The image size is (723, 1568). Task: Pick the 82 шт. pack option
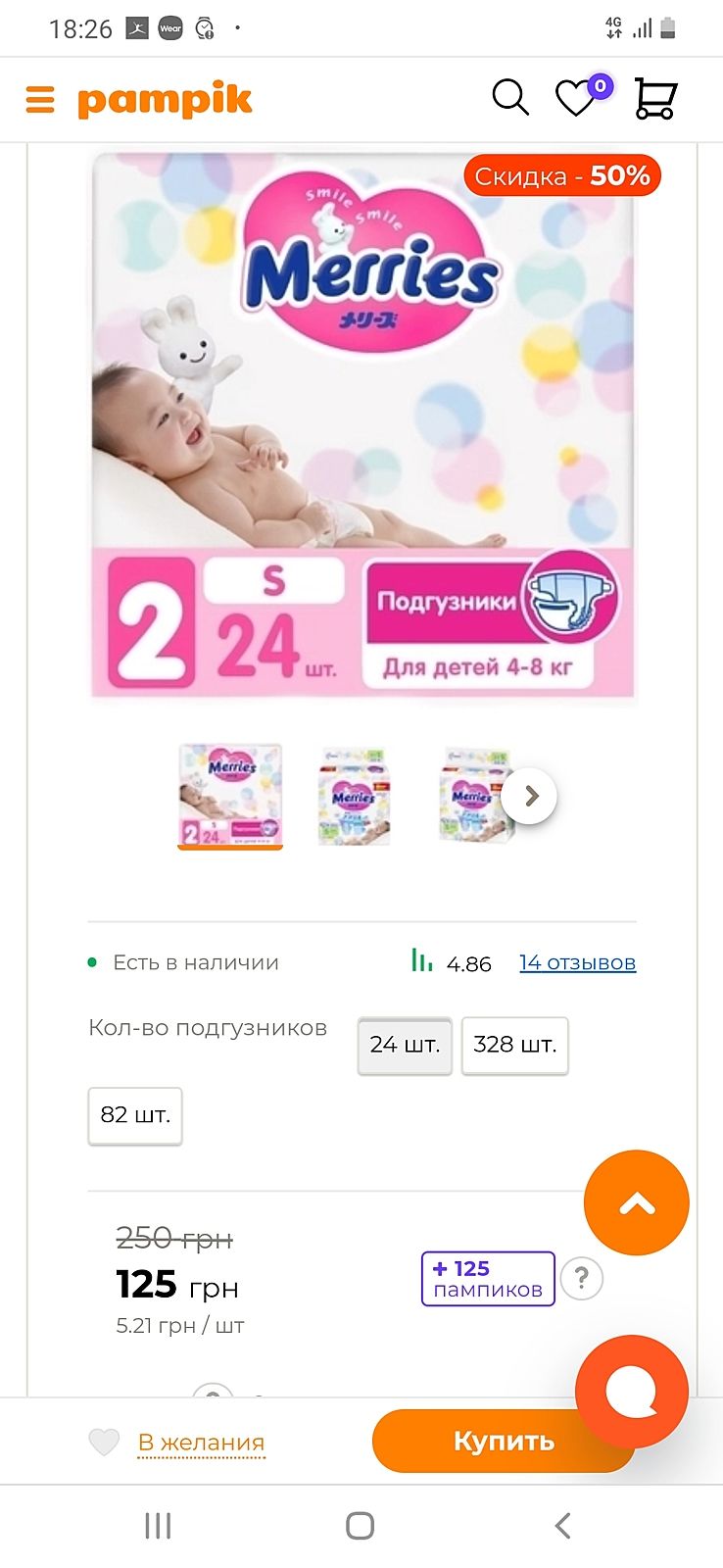click(x=135, y=1115)
